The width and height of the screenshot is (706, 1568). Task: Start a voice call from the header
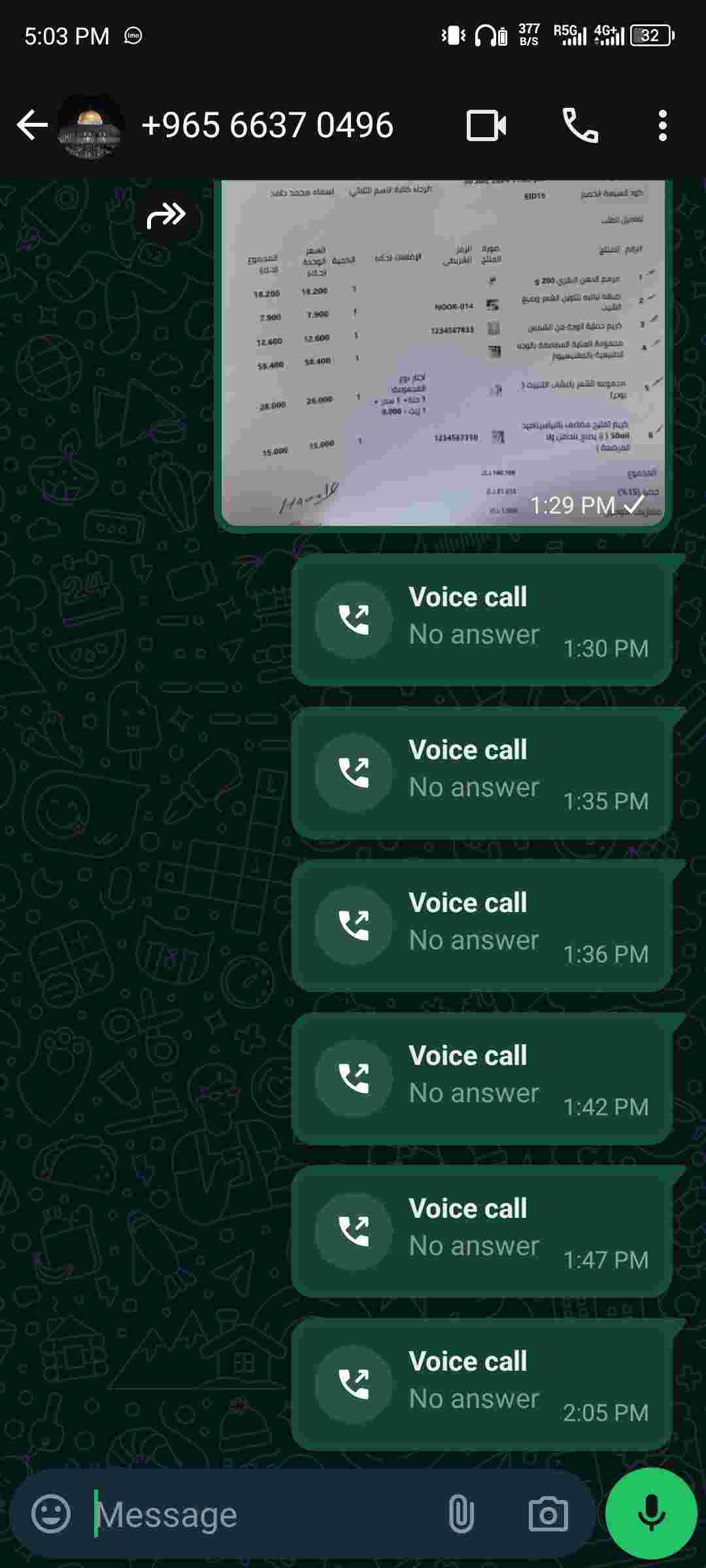[x=580, y=125]
